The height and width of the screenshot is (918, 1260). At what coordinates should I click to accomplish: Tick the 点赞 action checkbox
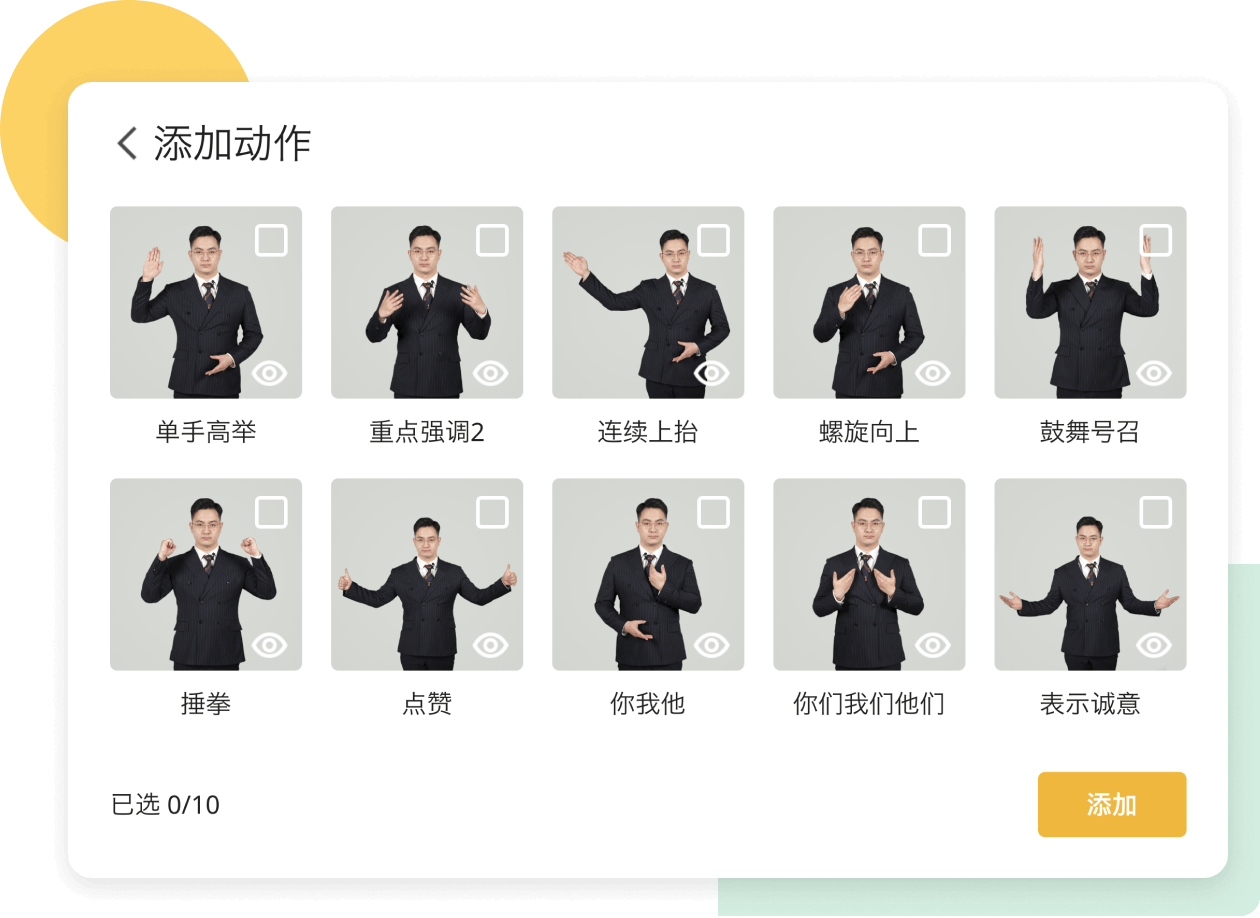coord(492,512)
